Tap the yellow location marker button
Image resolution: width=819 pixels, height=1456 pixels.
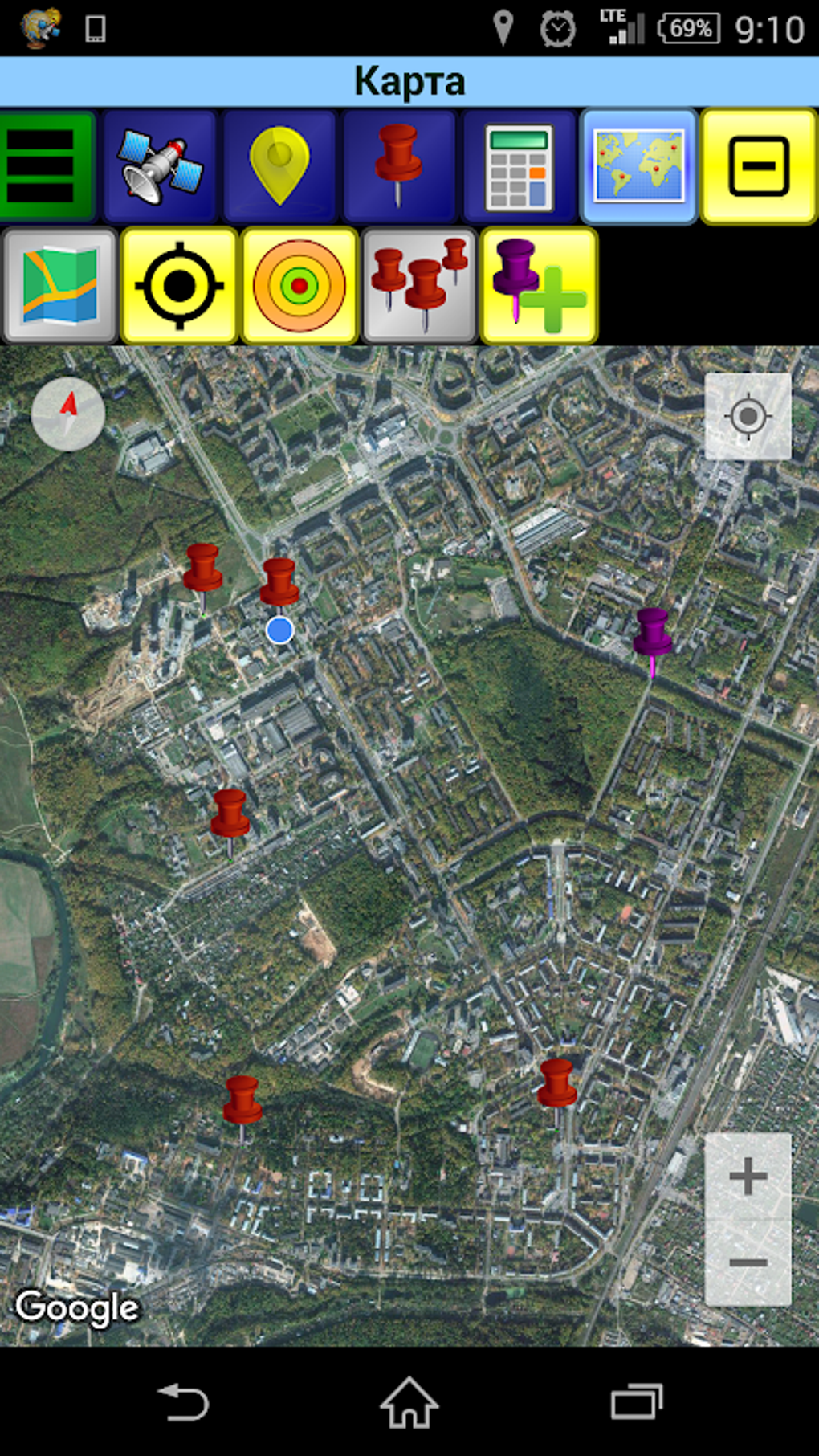pyautogui.click(x=279, y=166)
